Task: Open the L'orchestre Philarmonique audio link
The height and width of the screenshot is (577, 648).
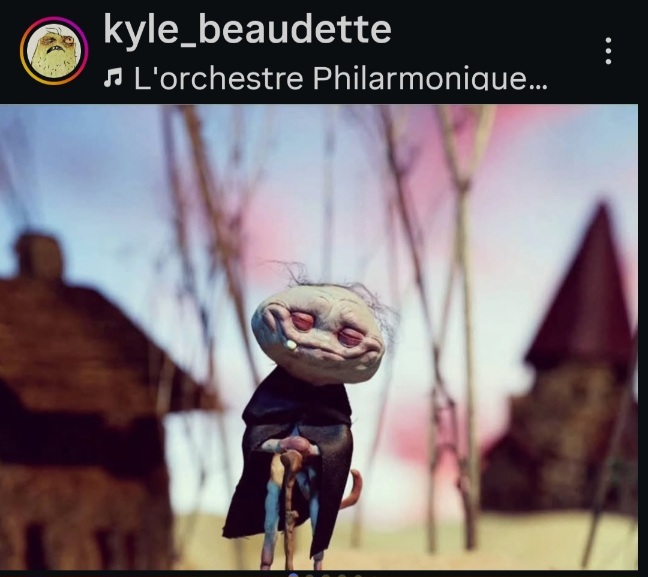Action: [327, 79]
